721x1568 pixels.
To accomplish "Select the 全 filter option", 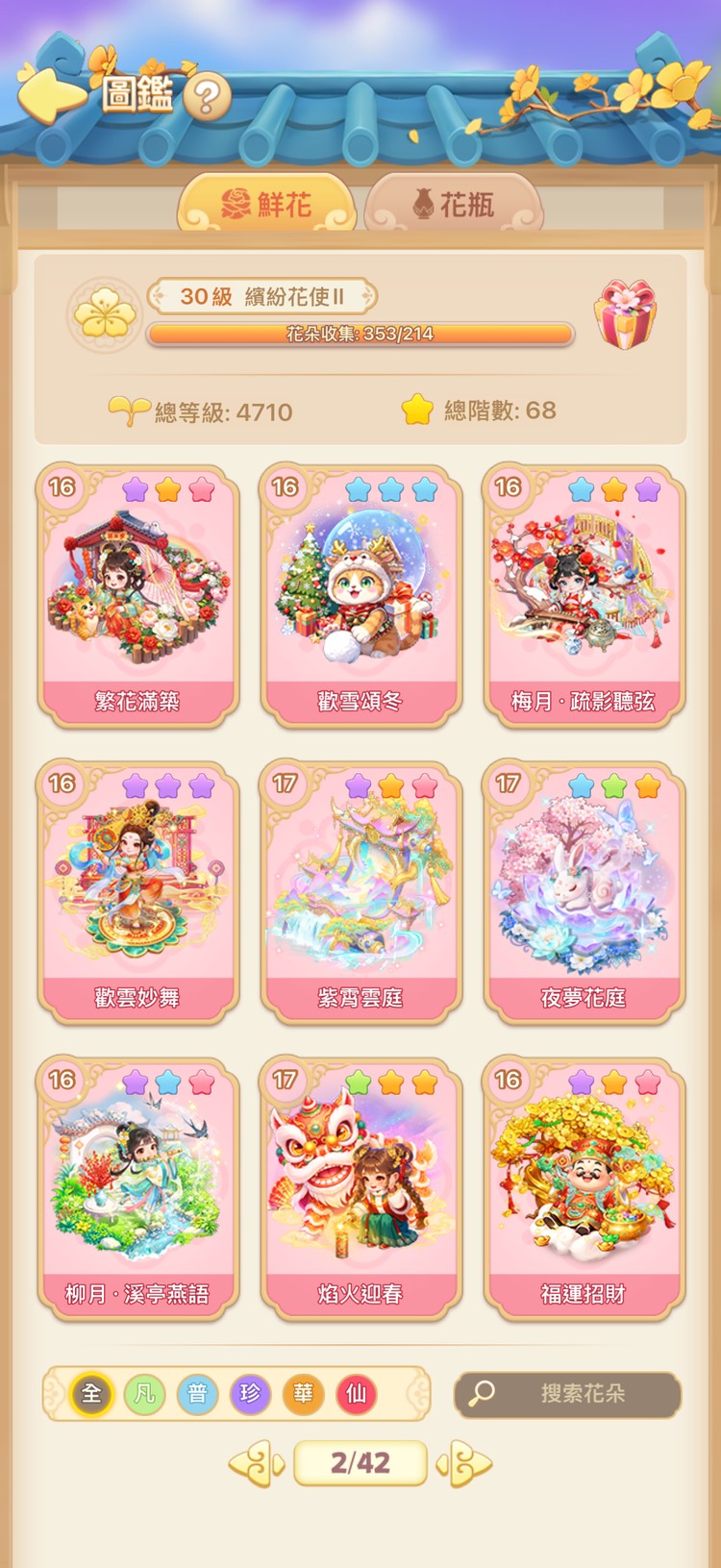I will pyautogui.click(x=91, y=1395).
